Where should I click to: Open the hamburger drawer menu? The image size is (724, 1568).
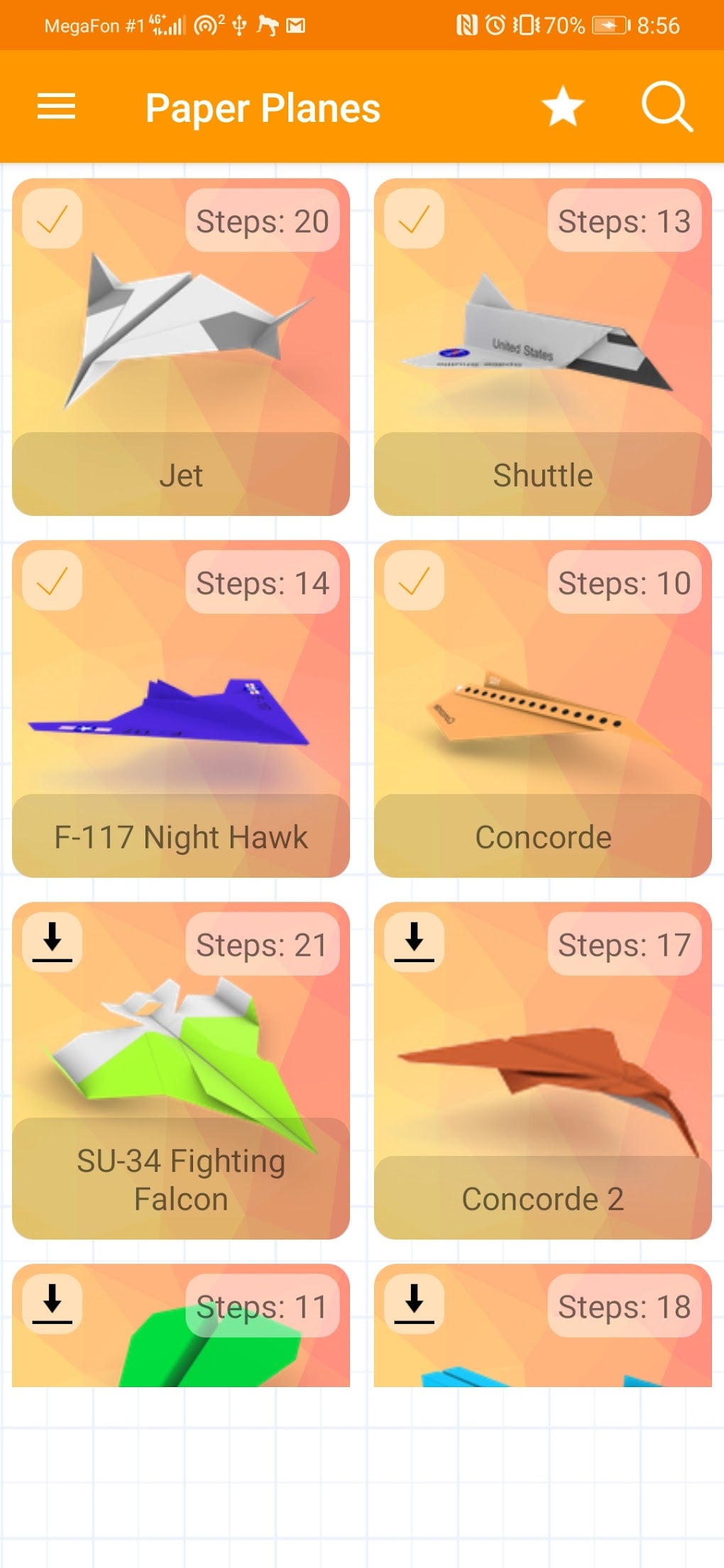pyautogui.click(x=56, y=107)
